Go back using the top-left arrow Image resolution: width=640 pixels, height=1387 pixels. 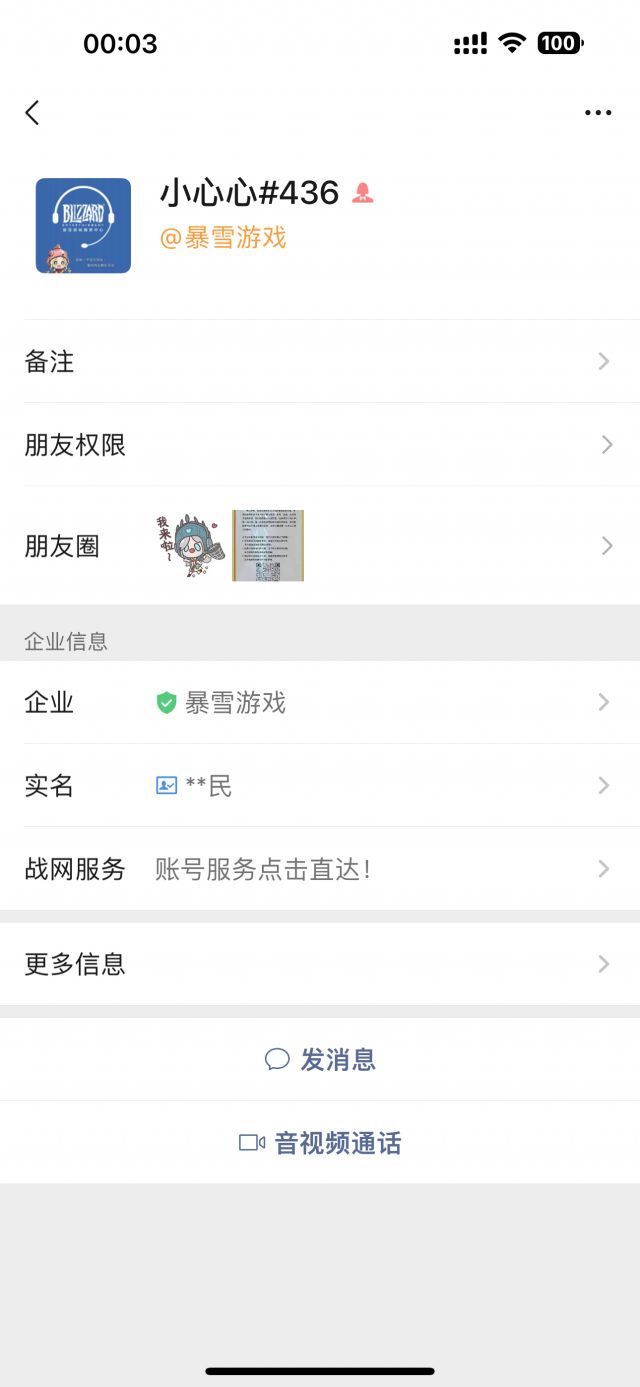coord(33,113)
